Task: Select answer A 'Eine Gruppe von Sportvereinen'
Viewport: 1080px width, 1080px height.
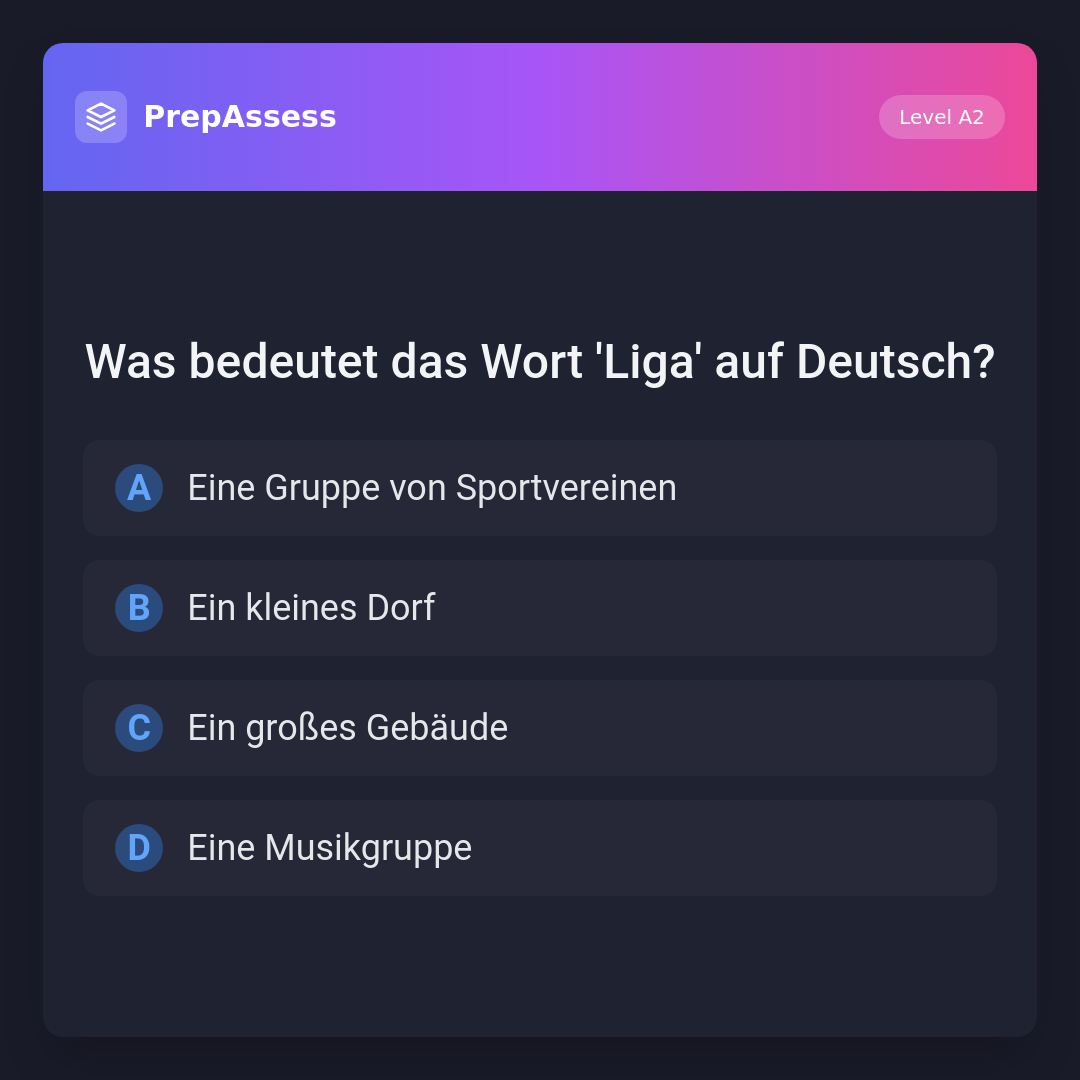Action: [x=540, y=488]
